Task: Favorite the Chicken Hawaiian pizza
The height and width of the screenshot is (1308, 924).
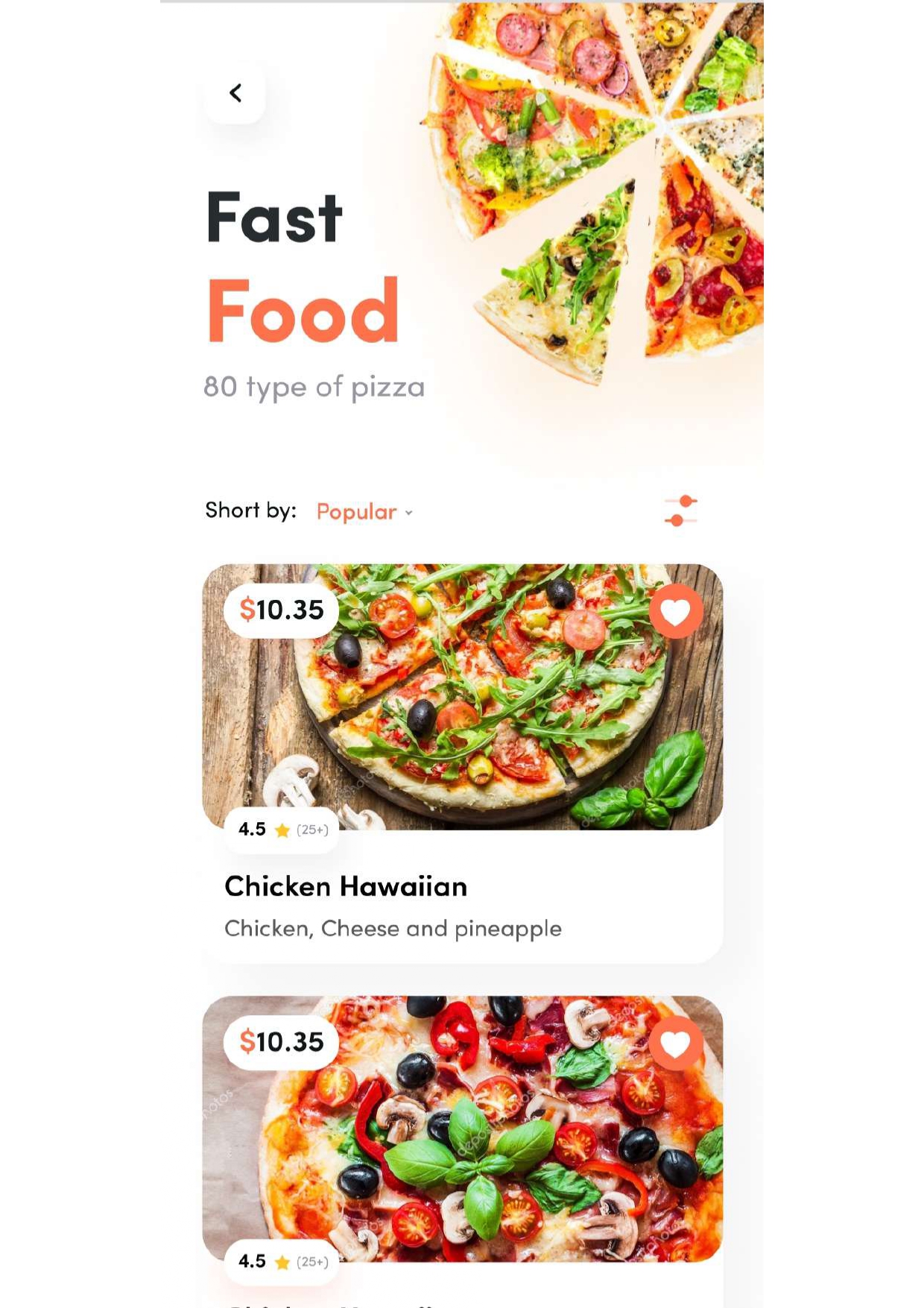Action: (x=675, y=612)
